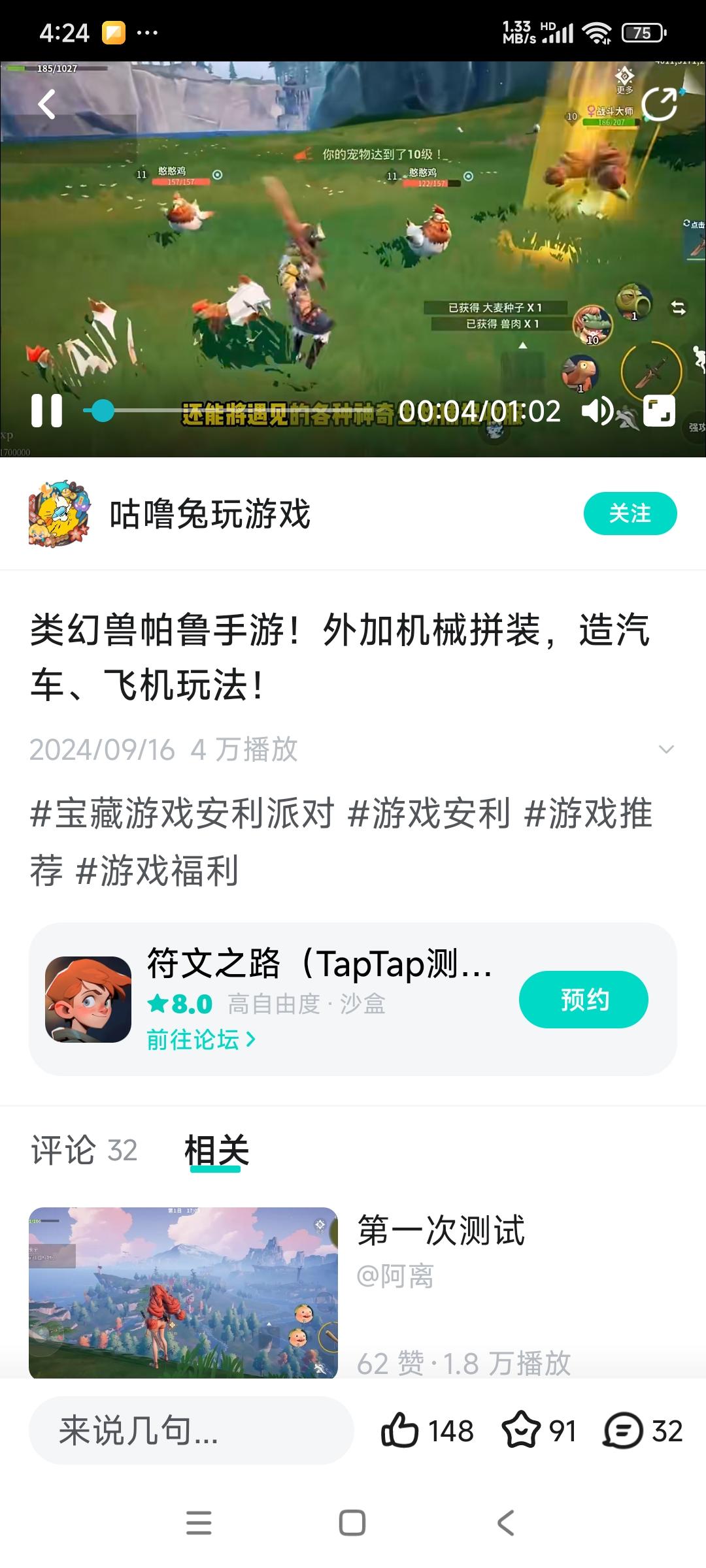Switch to the 评论 tab
Image resolution: width=706 pixels, height=1568 pixels.
(84, 1151)
